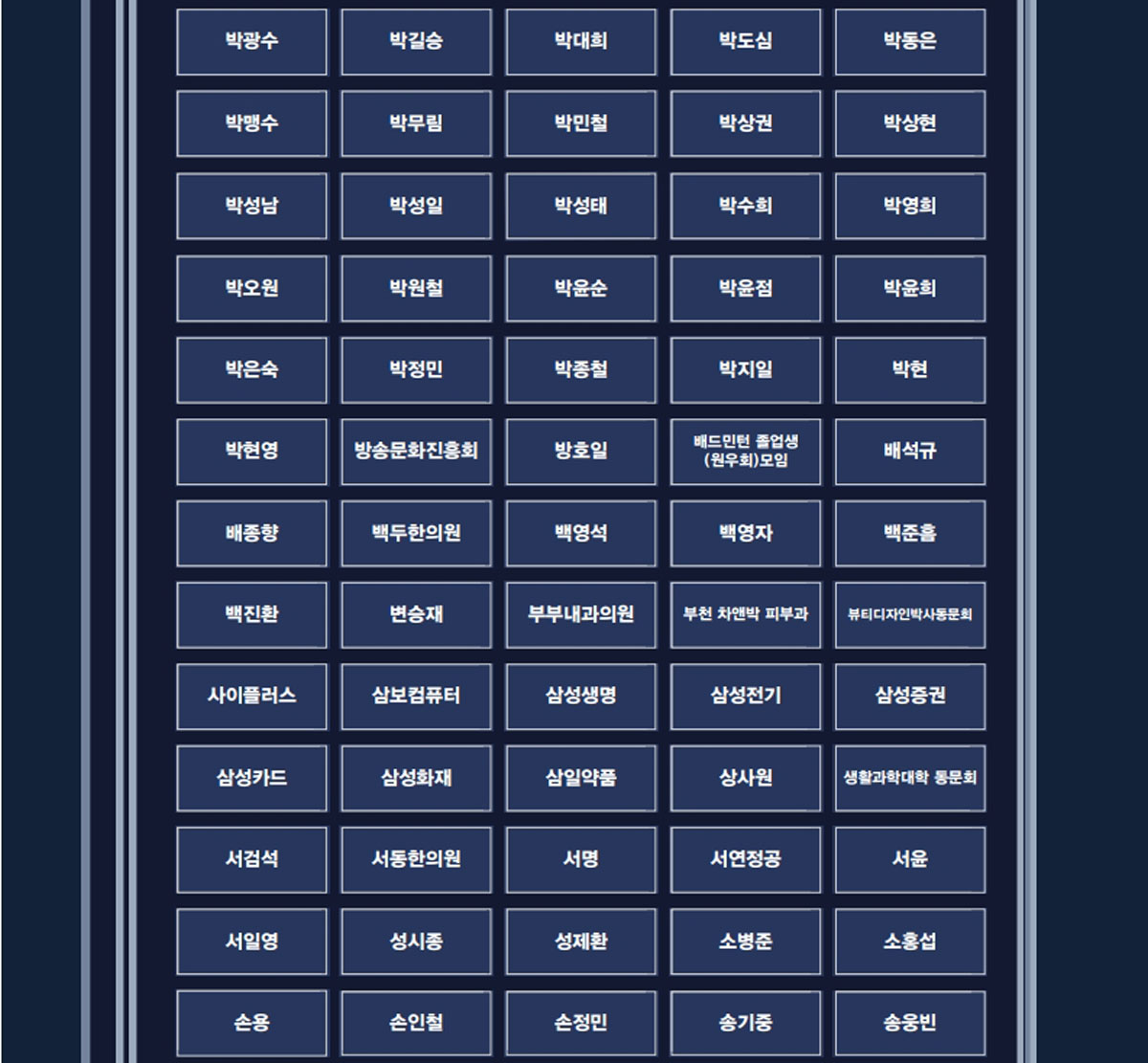Open the 서연정공 tile
This screenshot has width=1148, height=1063.
coord(745,859)
